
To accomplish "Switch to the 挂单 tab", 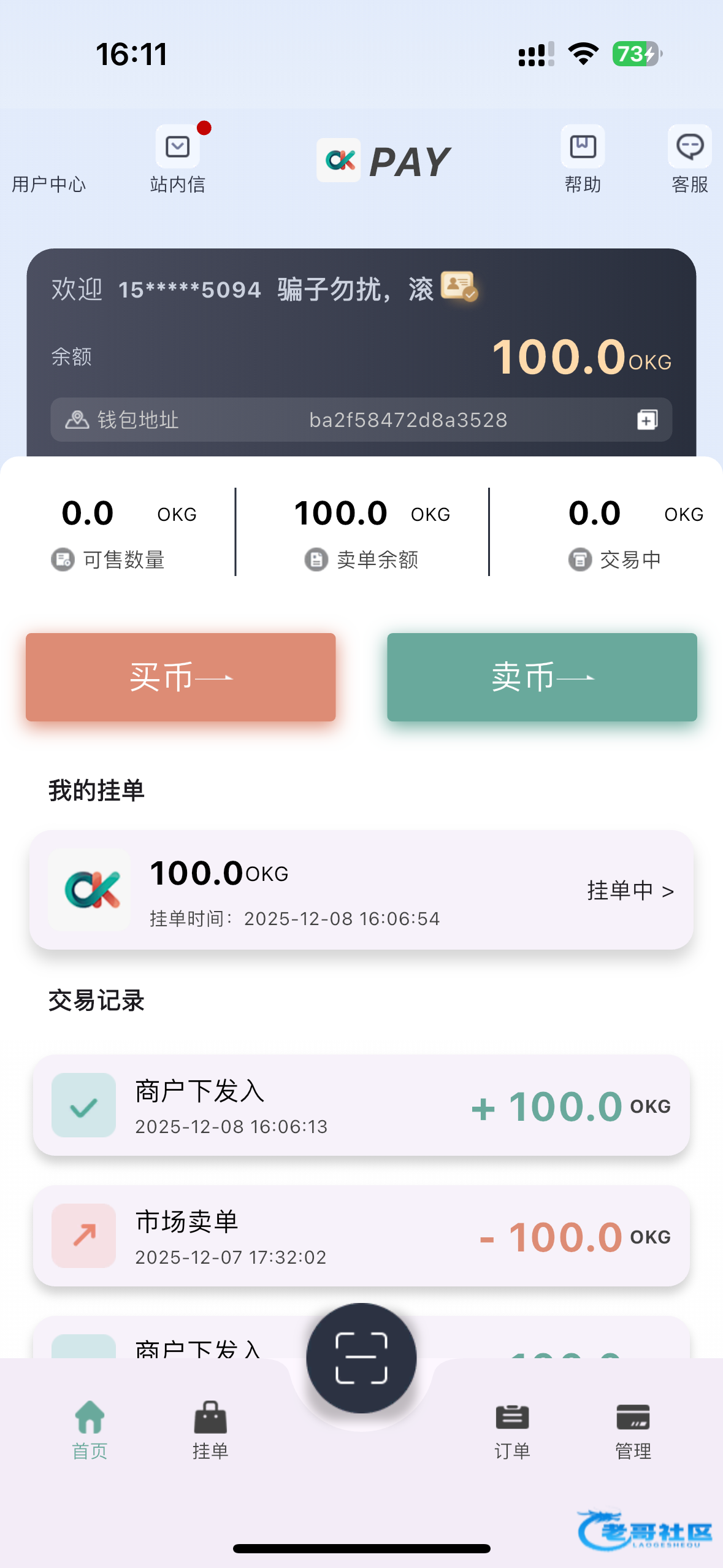I will click(x=210, y=1431).
